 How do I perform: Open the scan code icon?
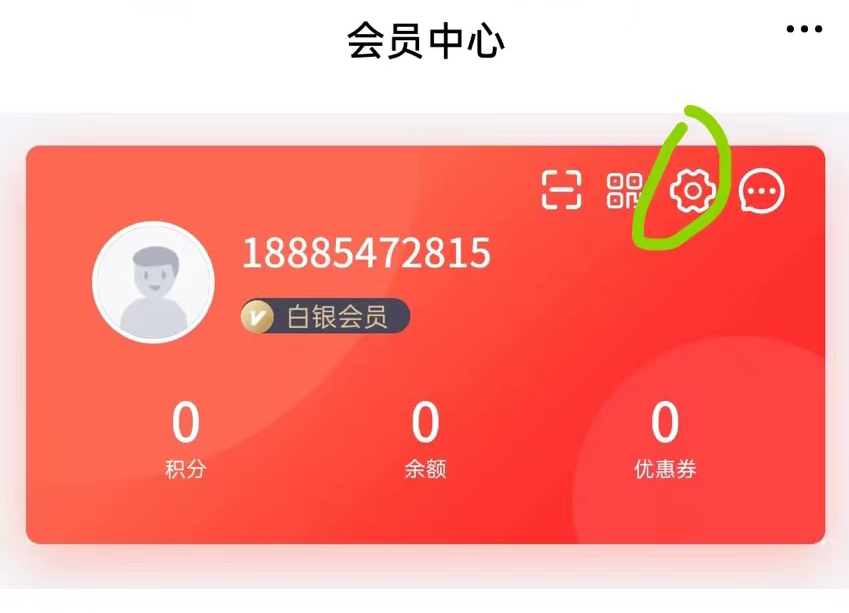[x=561, y=190]
